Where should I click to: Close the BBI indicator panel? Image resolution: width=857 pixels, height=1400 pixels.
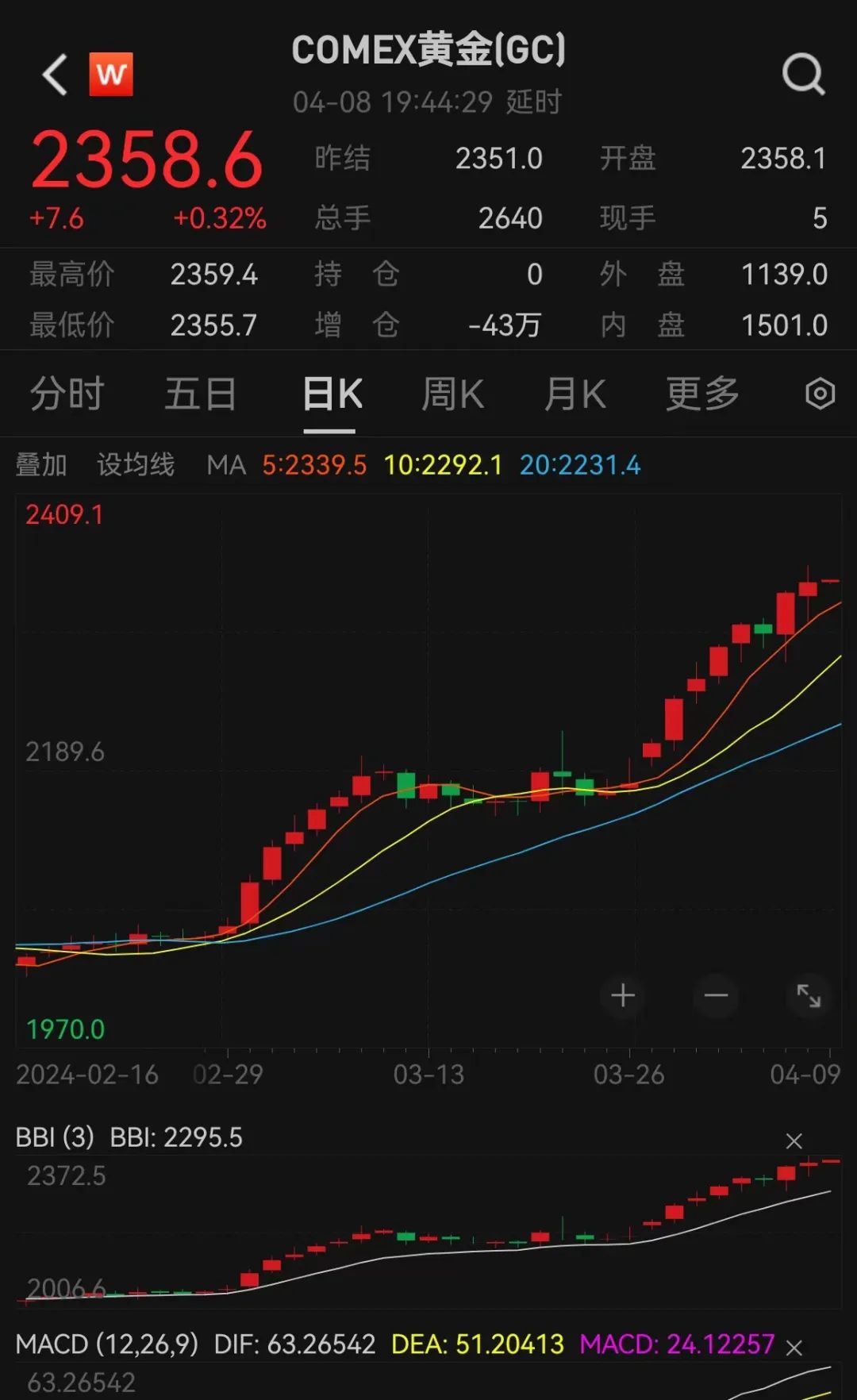[794, 1141]
